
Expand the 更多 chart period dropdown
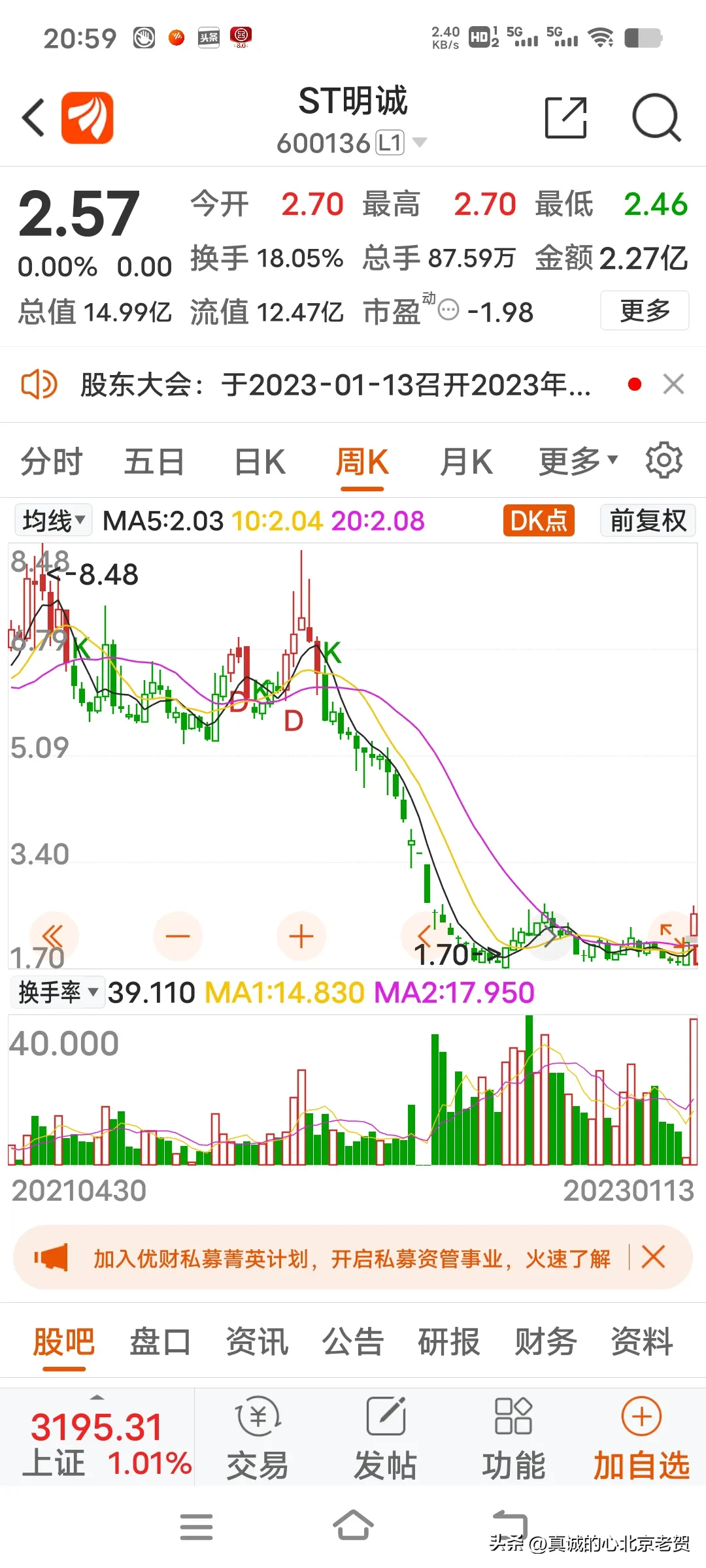tap(578, 462)
